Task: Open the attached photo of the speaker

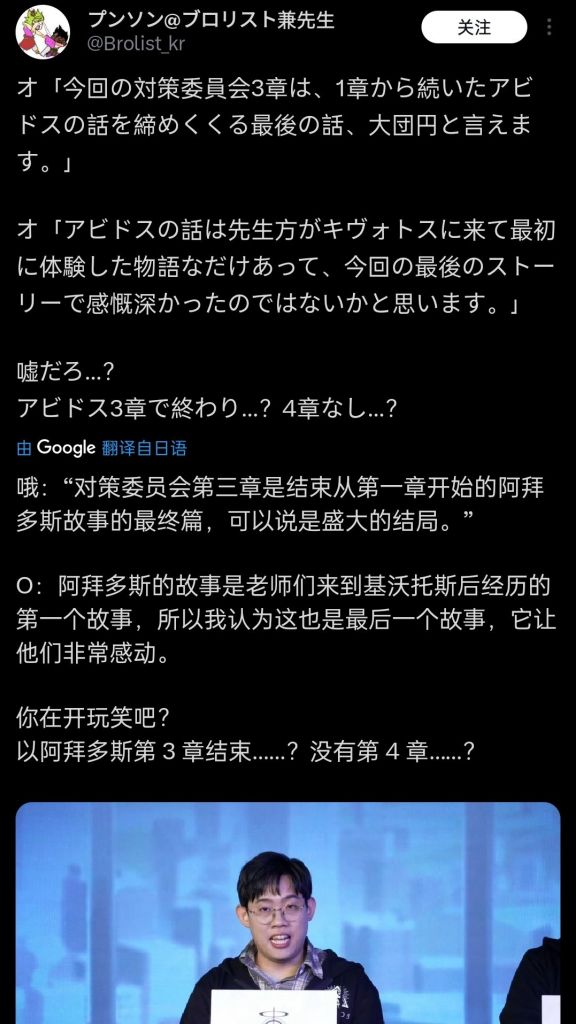Action: (x=288, y=912)
